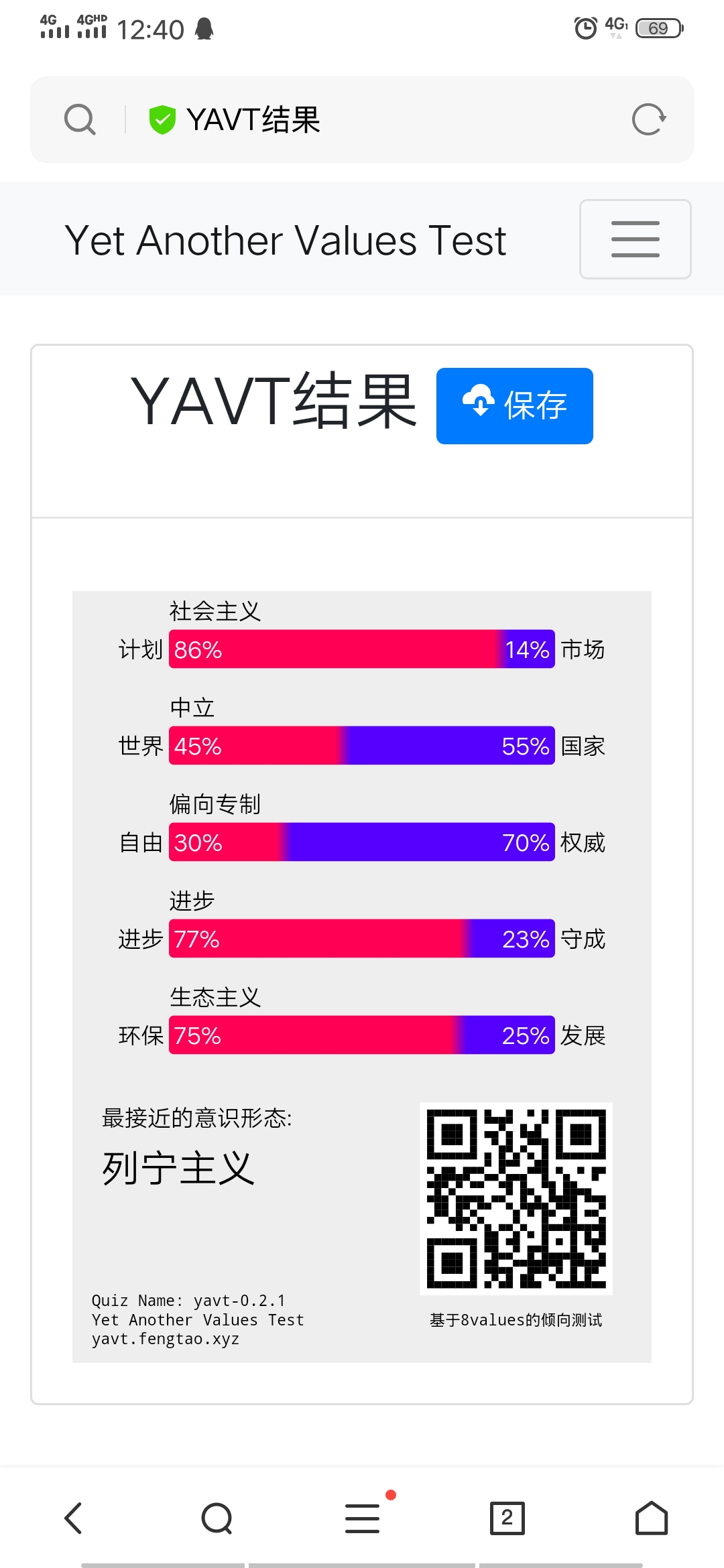
Task: Go to the browser home page
Action: (x=651, y=1518)
